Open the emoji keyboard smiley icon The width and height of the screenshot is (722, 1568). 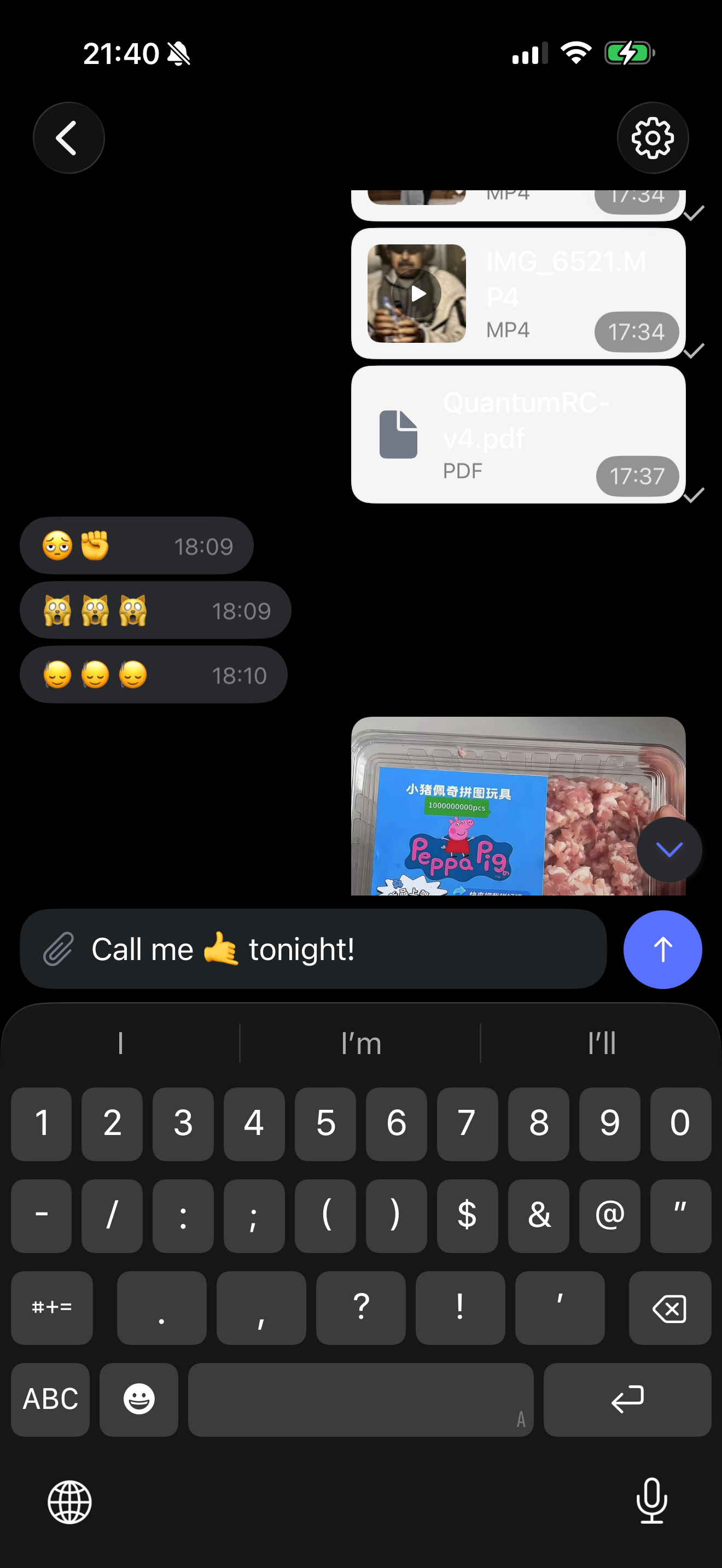139,1400
